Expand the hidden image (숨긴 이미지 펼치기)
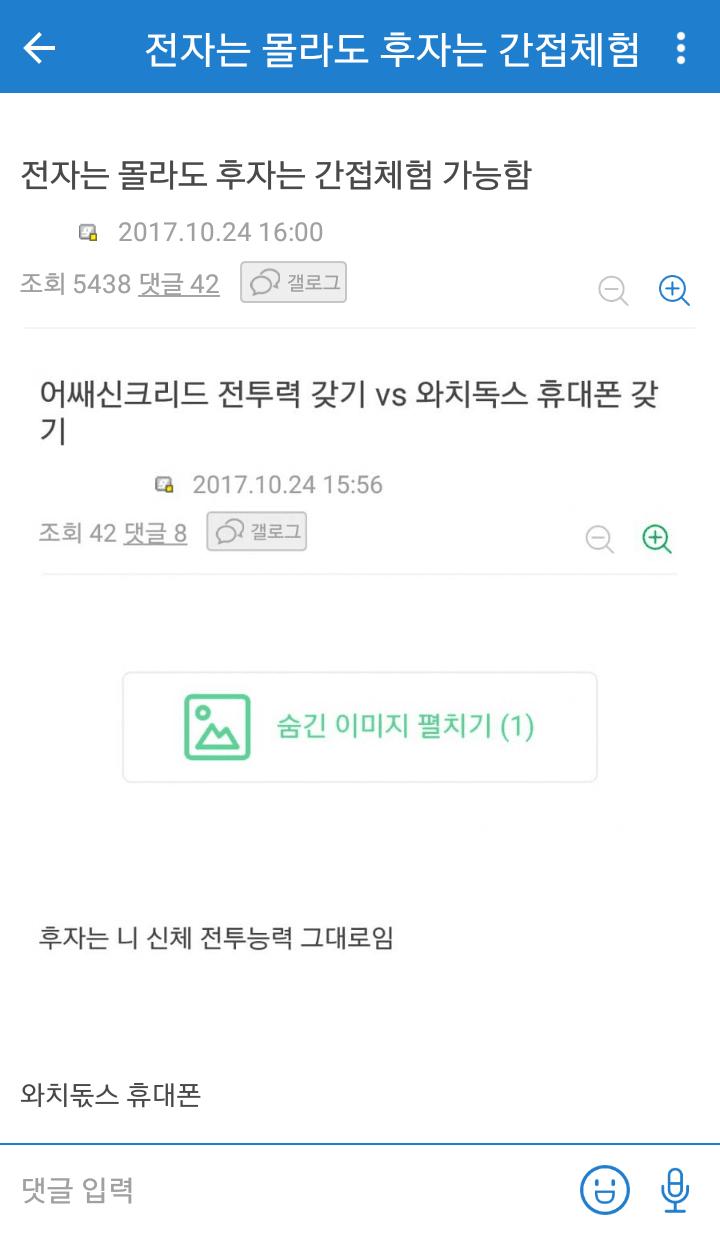The width and height of the screenshot is (720, 1235). (360, 727)
